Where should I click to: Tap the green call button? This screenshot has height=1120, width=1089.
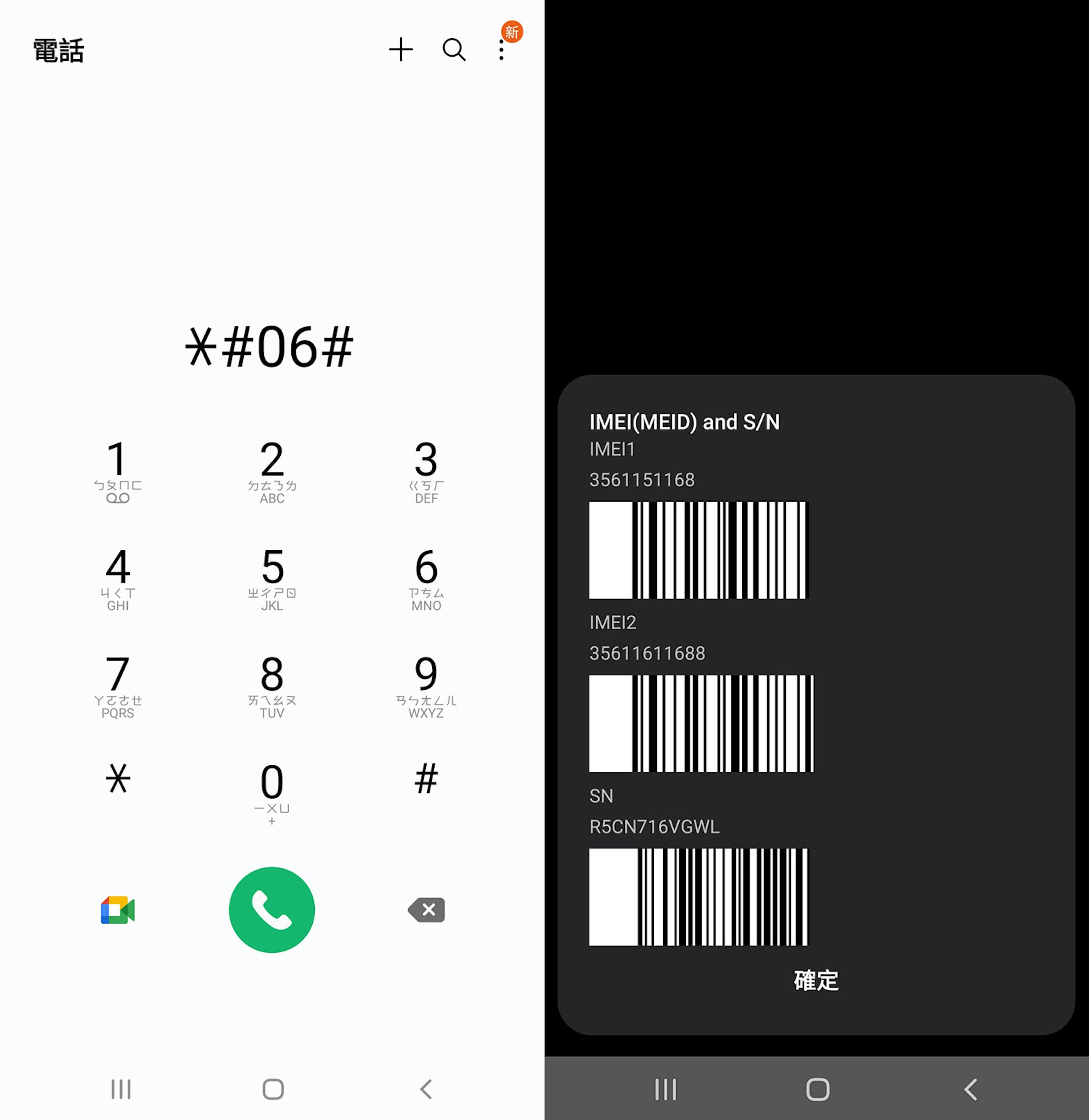point(272,909)
